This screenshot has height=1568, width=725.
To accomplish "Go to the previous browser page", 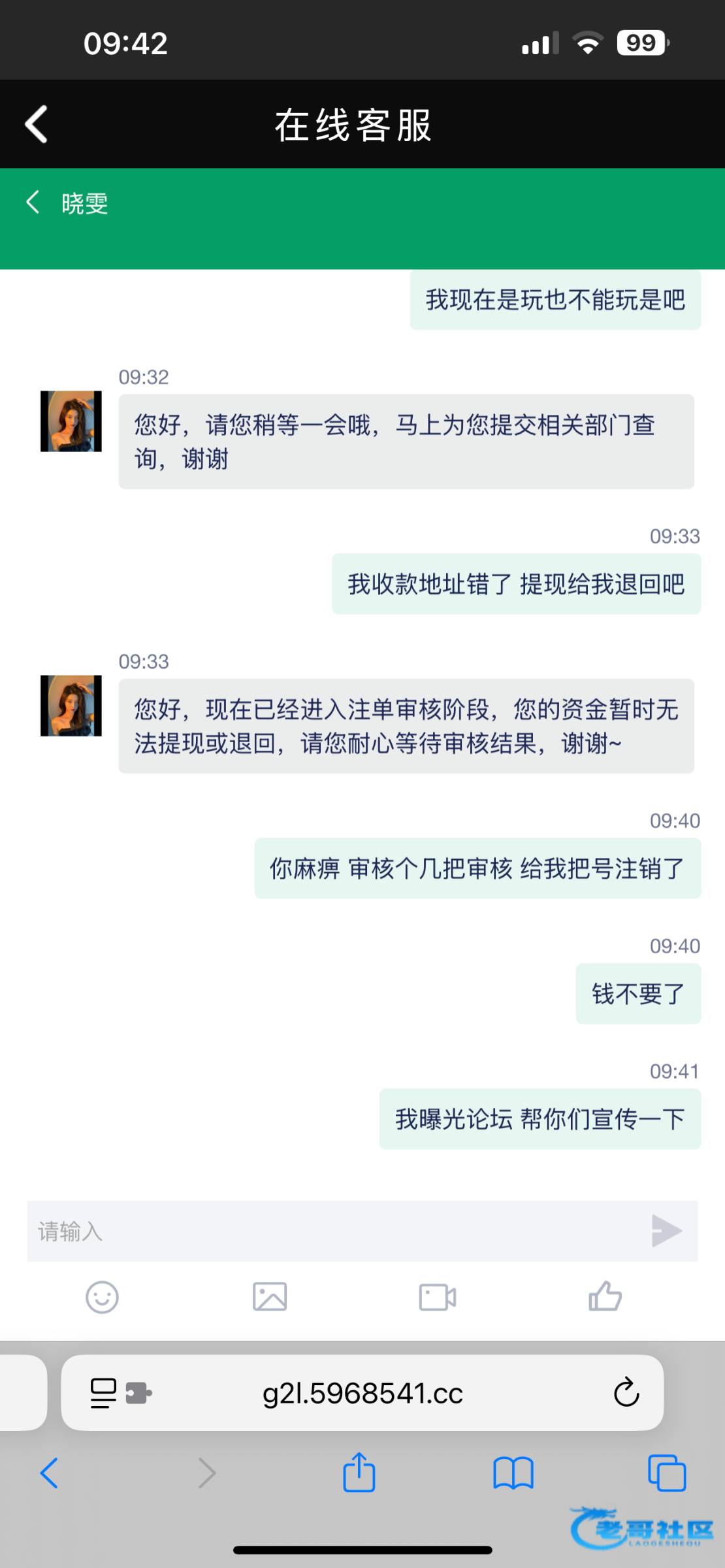I will click(50, 1473).
